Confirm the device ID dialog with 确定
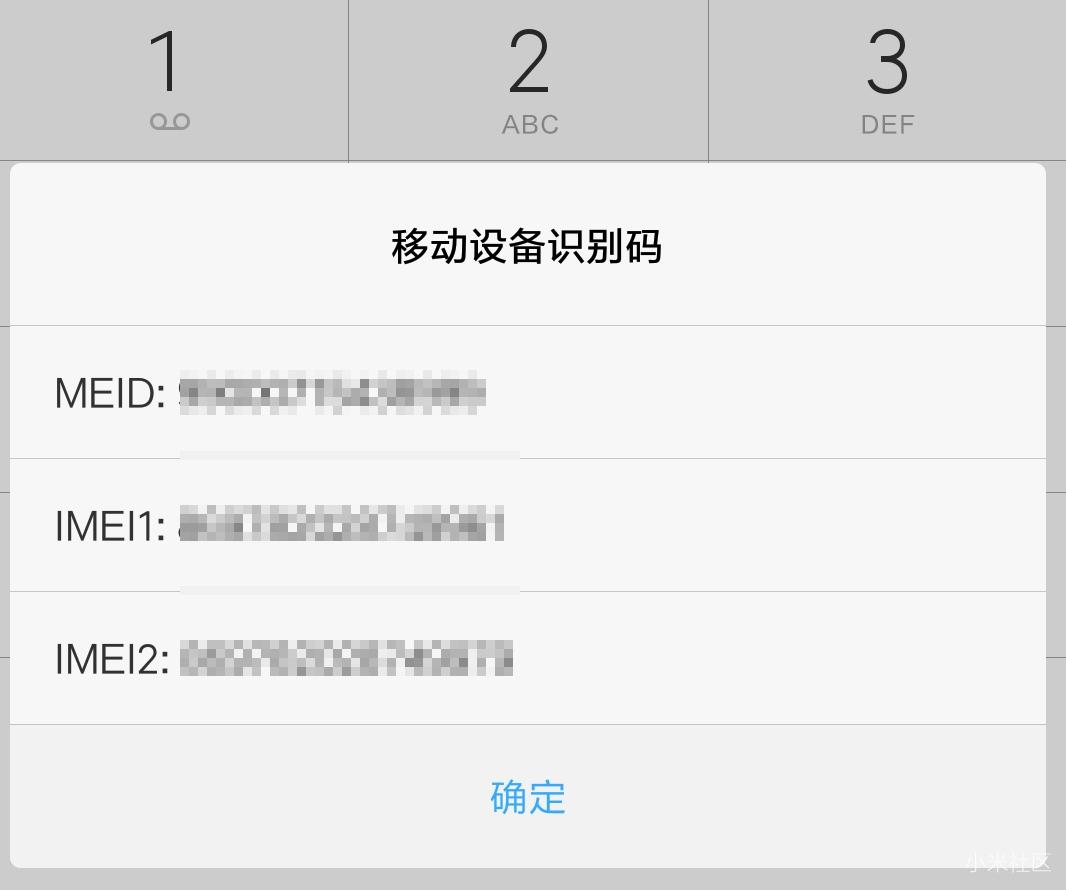The height and width of the screenshot is (890, 1066). 528,797
